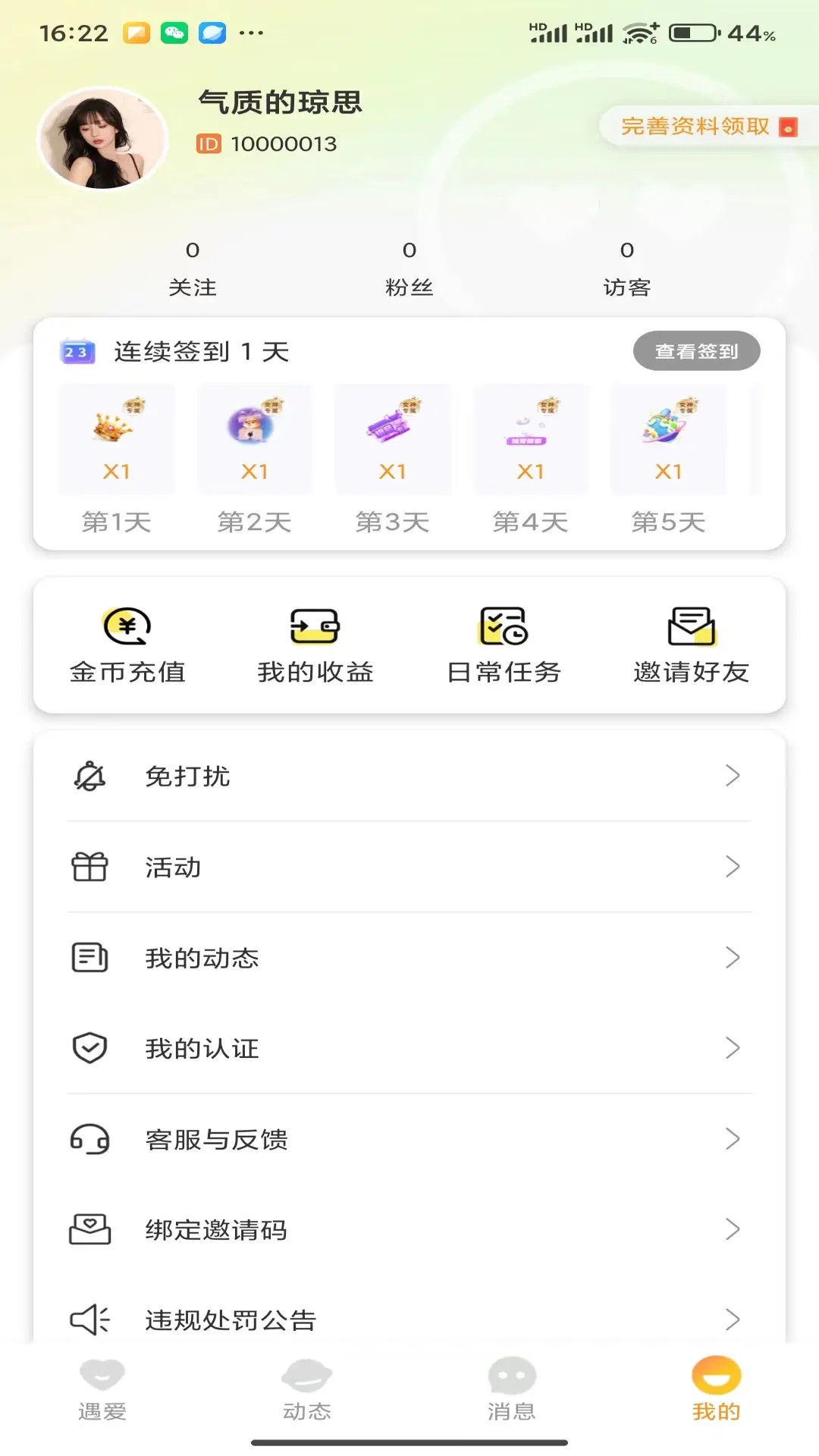Open 我的认证 verification
Screen dimensions: 819x1456
[409, 1048]
